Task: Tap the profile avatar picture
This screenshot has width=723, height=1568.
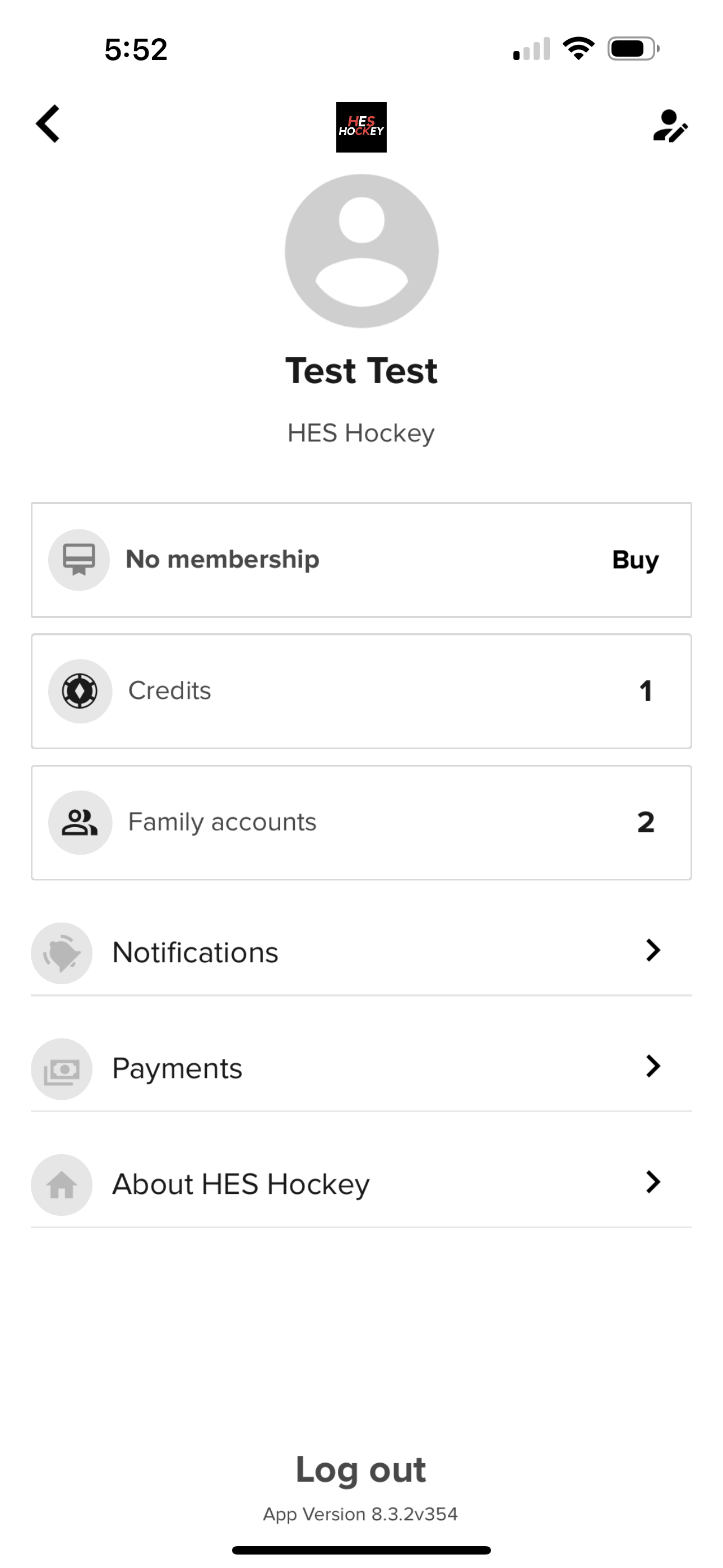Action: 361,251
